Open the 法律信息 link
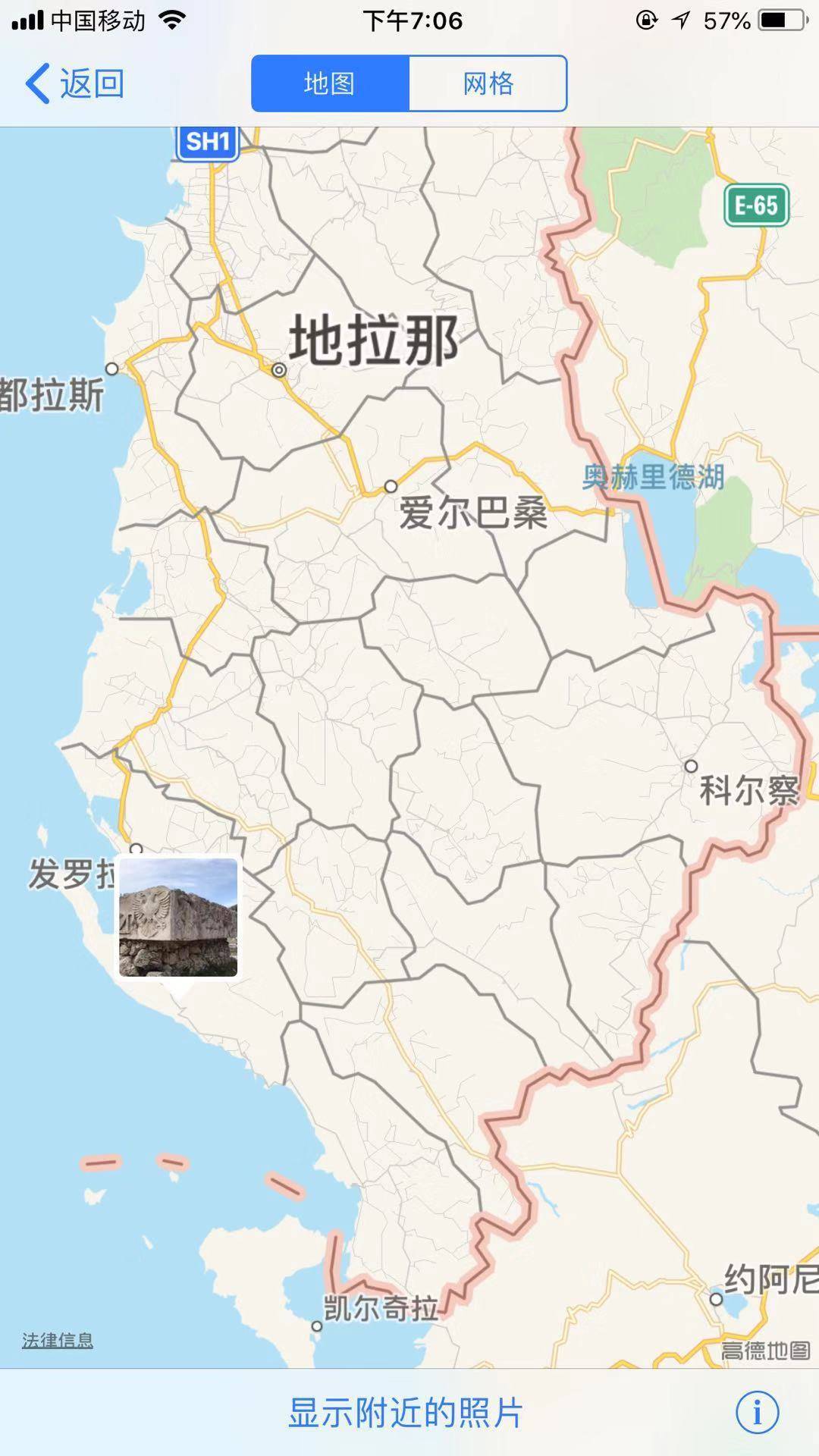The width and height of the screenshot is (819, 1456). [58, 1340]
